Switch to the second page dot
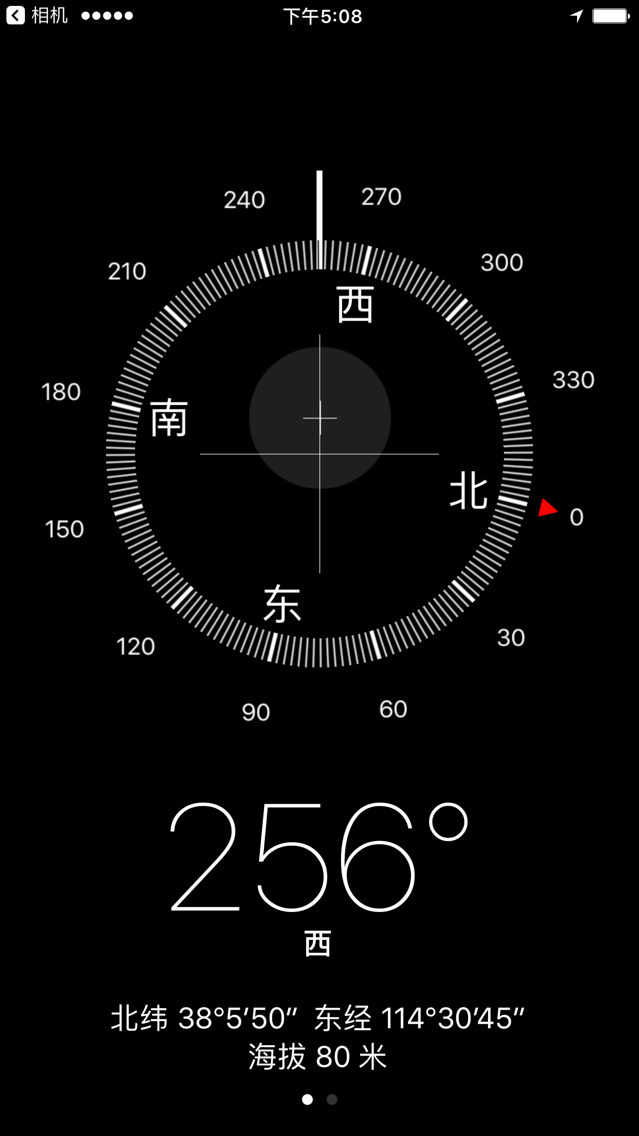Viewport: 639px width, 1136px height. tap(332, 1100)
